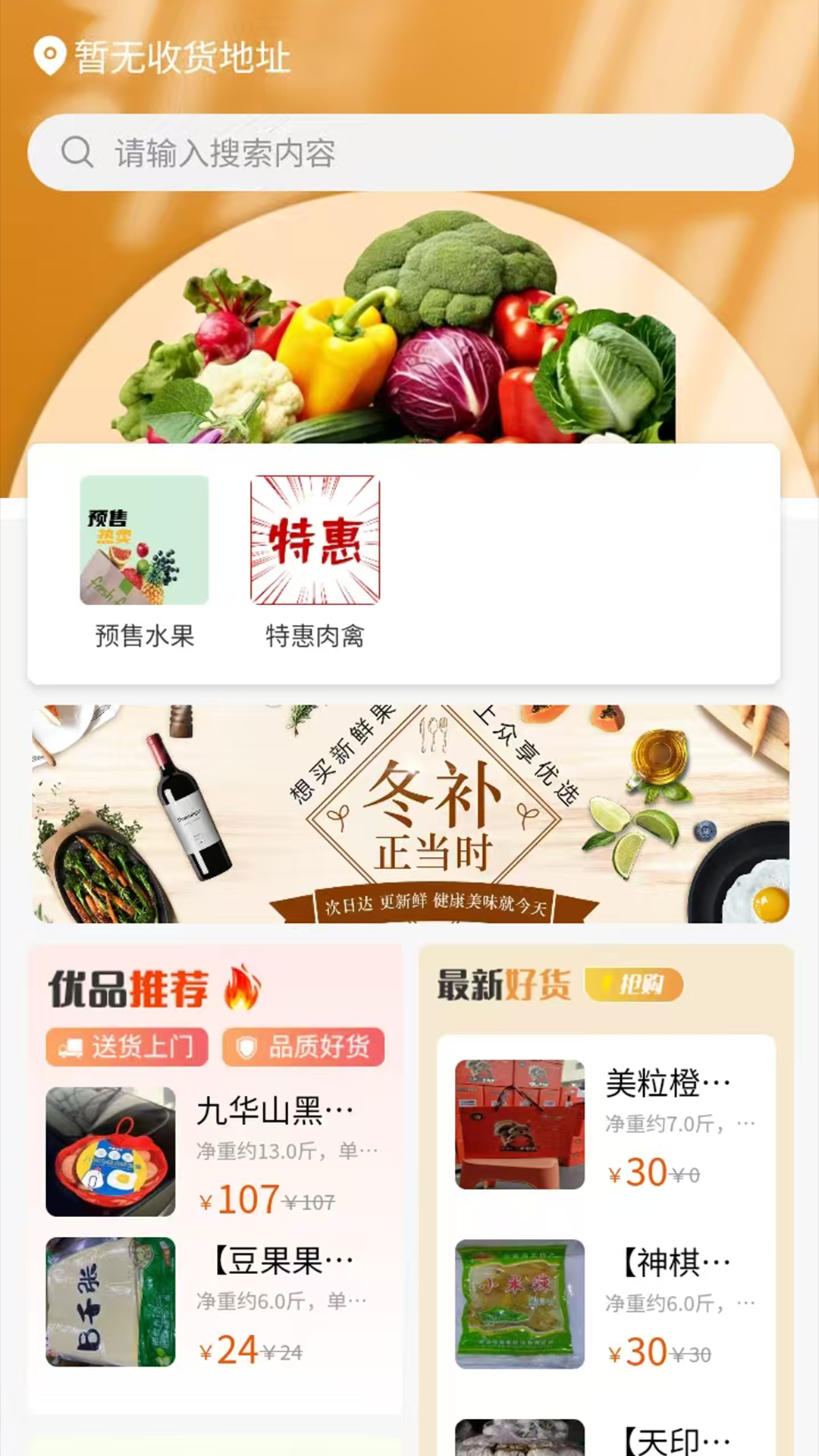Click the 暂无收货地址 address text
The height and width of the screenshot is (1456, 819).
tap(182, 56)
